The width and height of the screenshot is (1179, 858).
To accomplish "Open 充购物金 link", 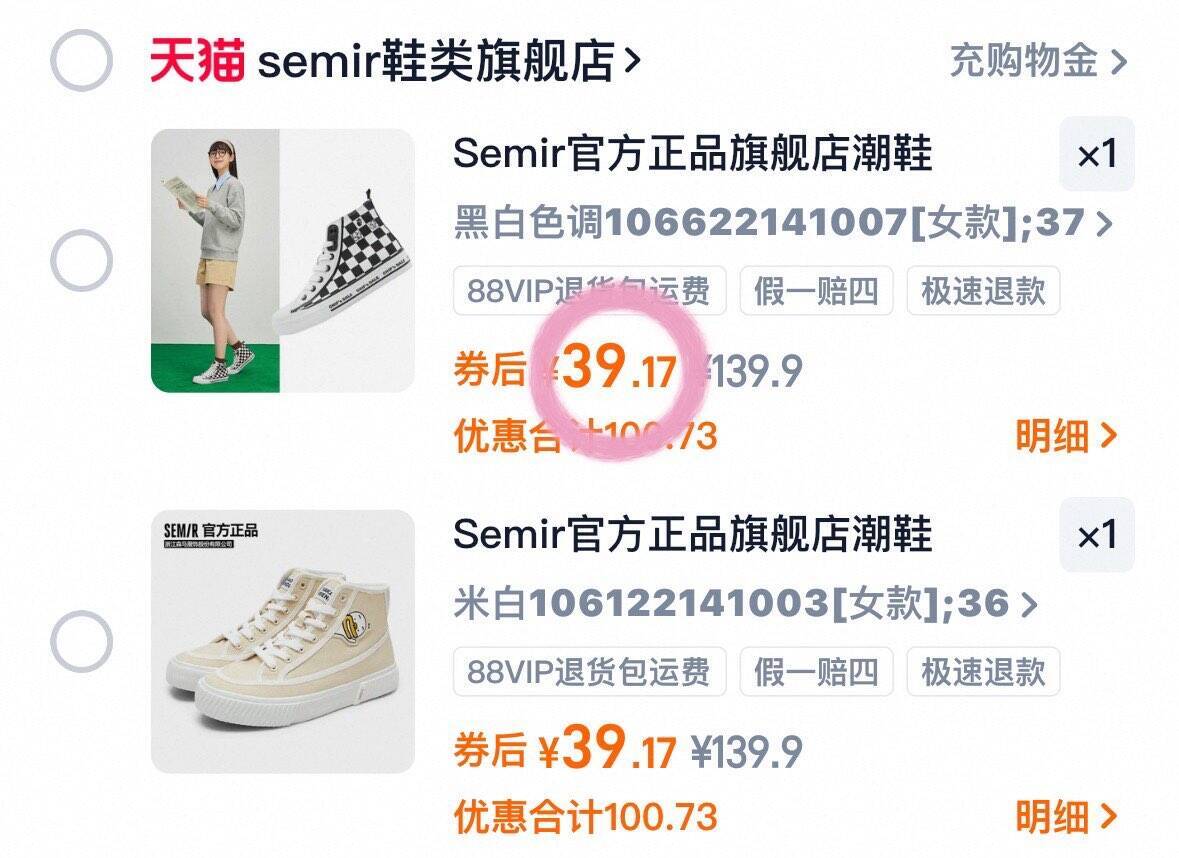I will (x=1037, y=61).
